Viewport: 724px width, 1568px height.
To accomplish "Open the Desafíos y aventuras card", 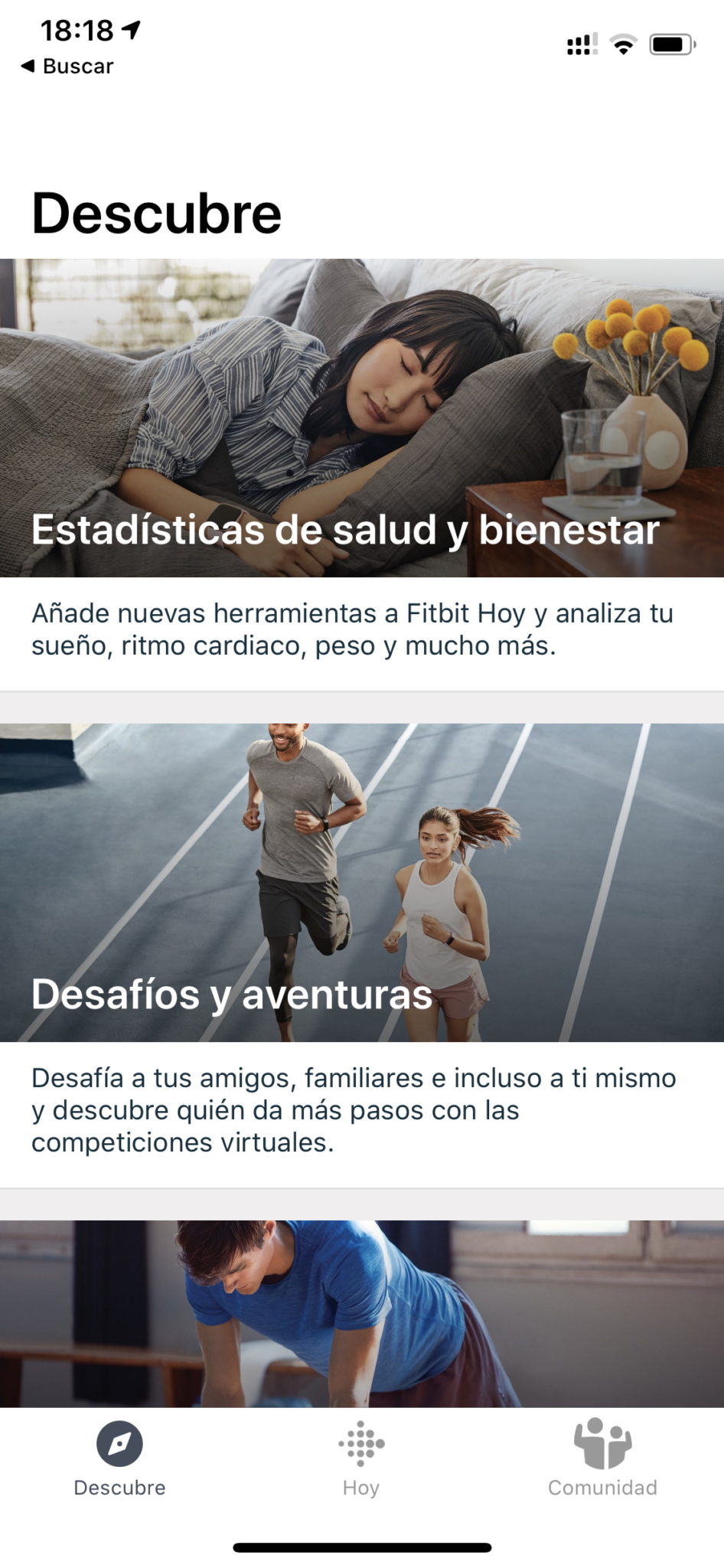I will tap(362, 955).
